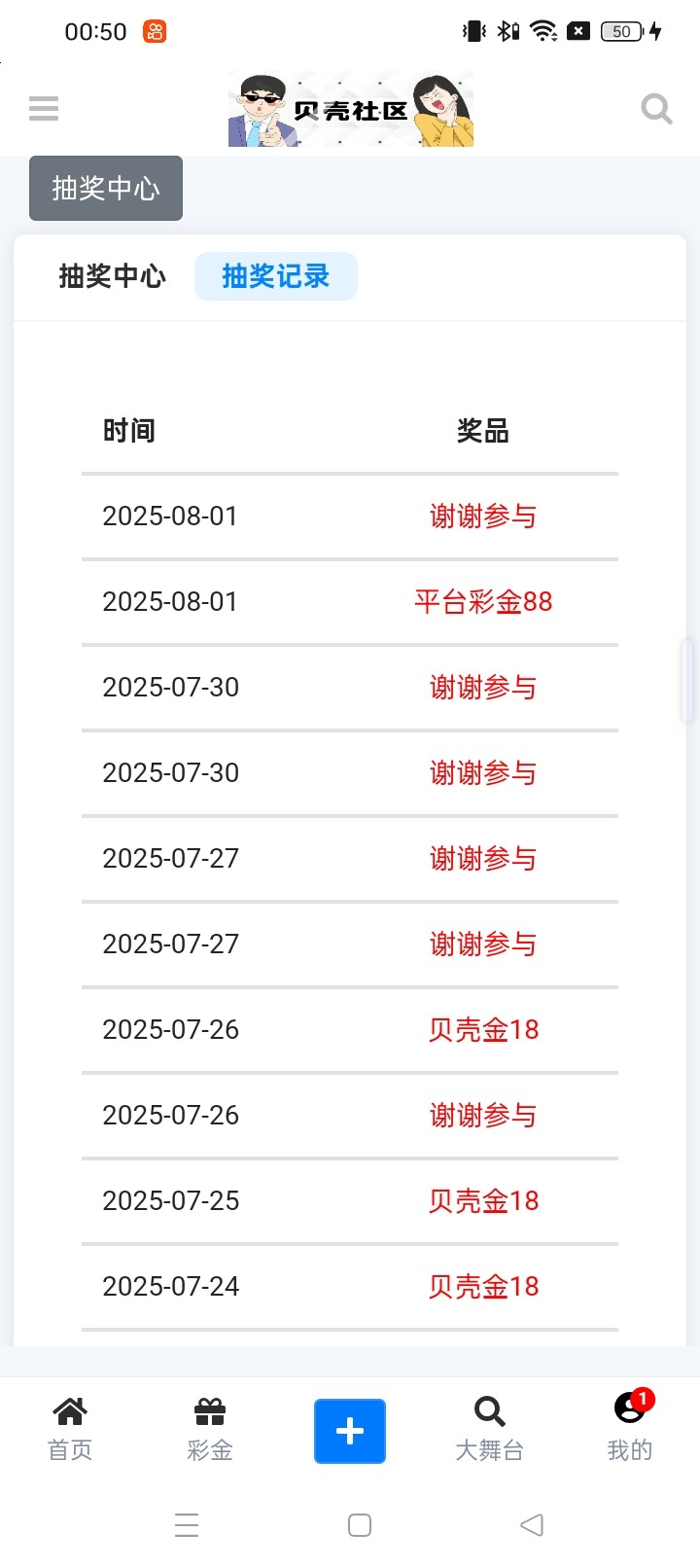Tap the 彩金 gift box icon
The width and height of the screenshot is (700, 1568).
[x=209, y=1412]
